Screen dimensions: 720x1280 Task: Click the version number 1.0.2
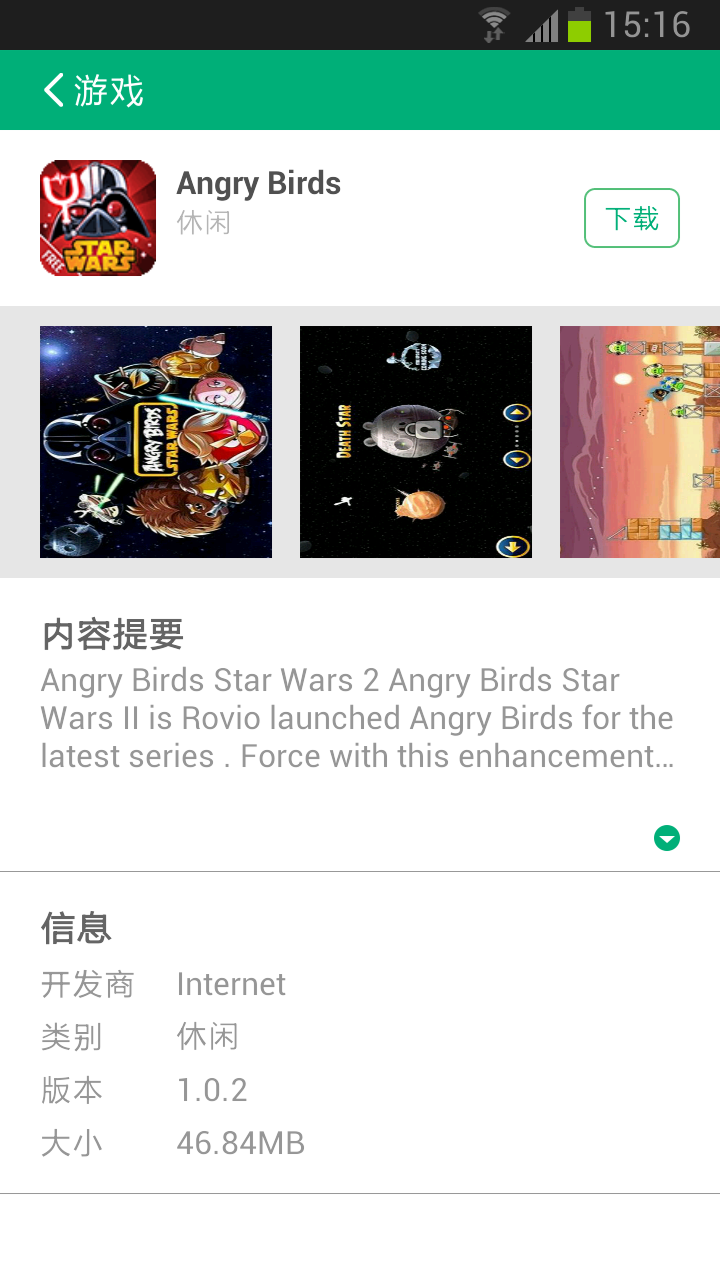(x=212, y=1090)
